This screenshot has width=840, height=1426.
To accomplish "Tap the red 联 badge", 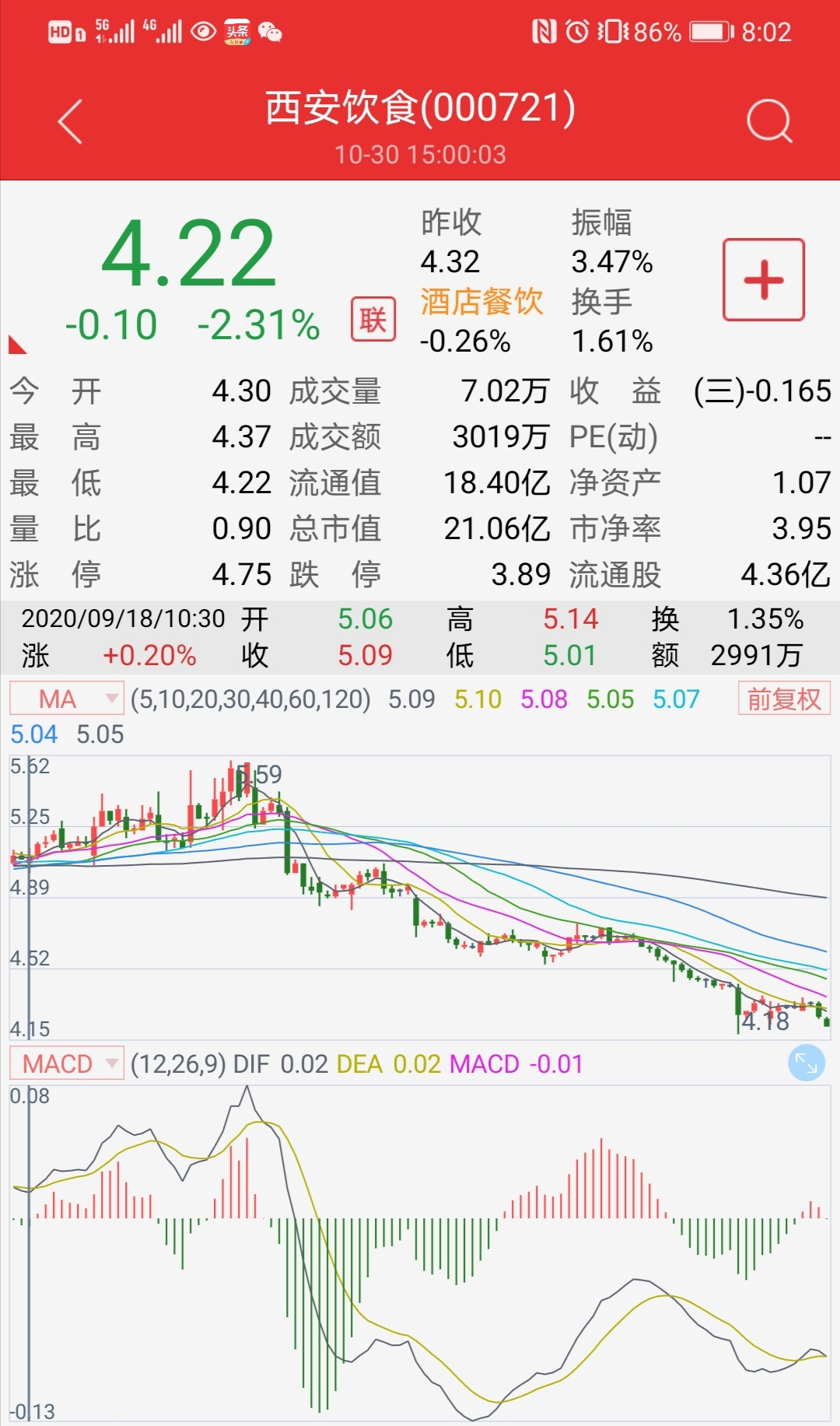I will click(x=373, y=319).
